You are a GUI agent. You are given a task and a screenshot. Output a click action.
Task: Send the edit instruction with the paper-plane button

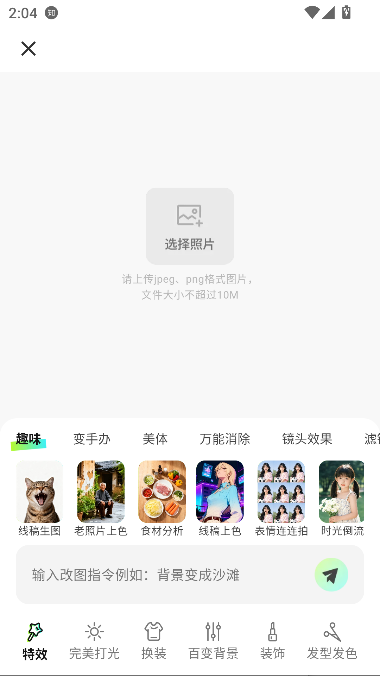(x=331, y=575)
